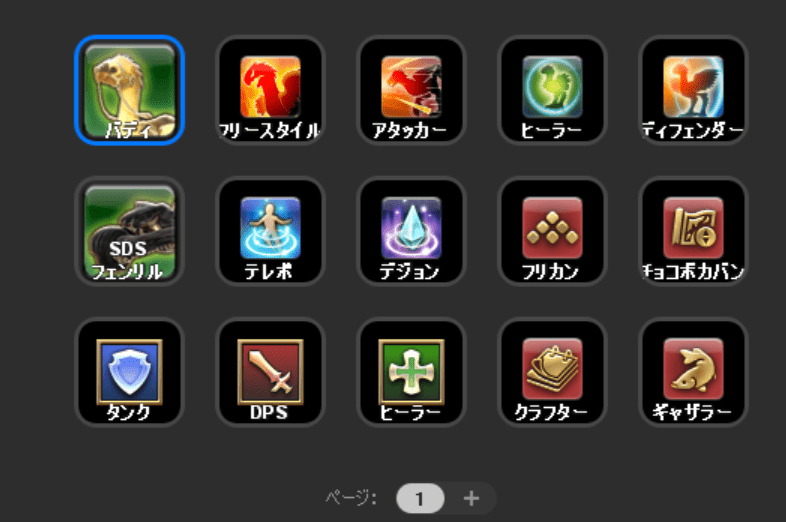This screenshot has height=522, width=786.
Task: Select the chocobo ヒーラー stance icon
Action: 553,90
